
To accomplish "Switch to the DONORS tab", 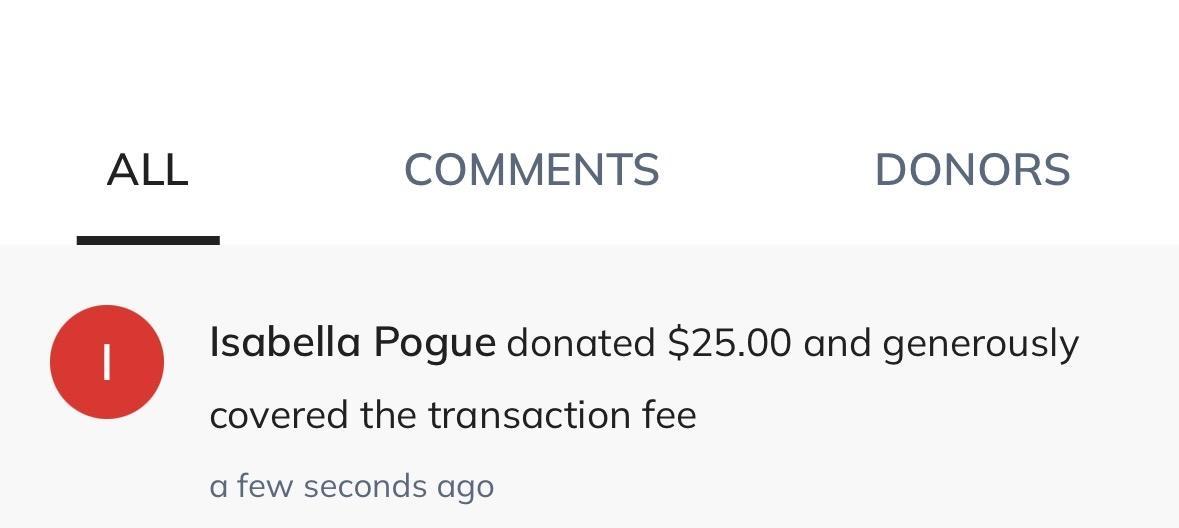I will pyautogui.click(x=972, y=170).
